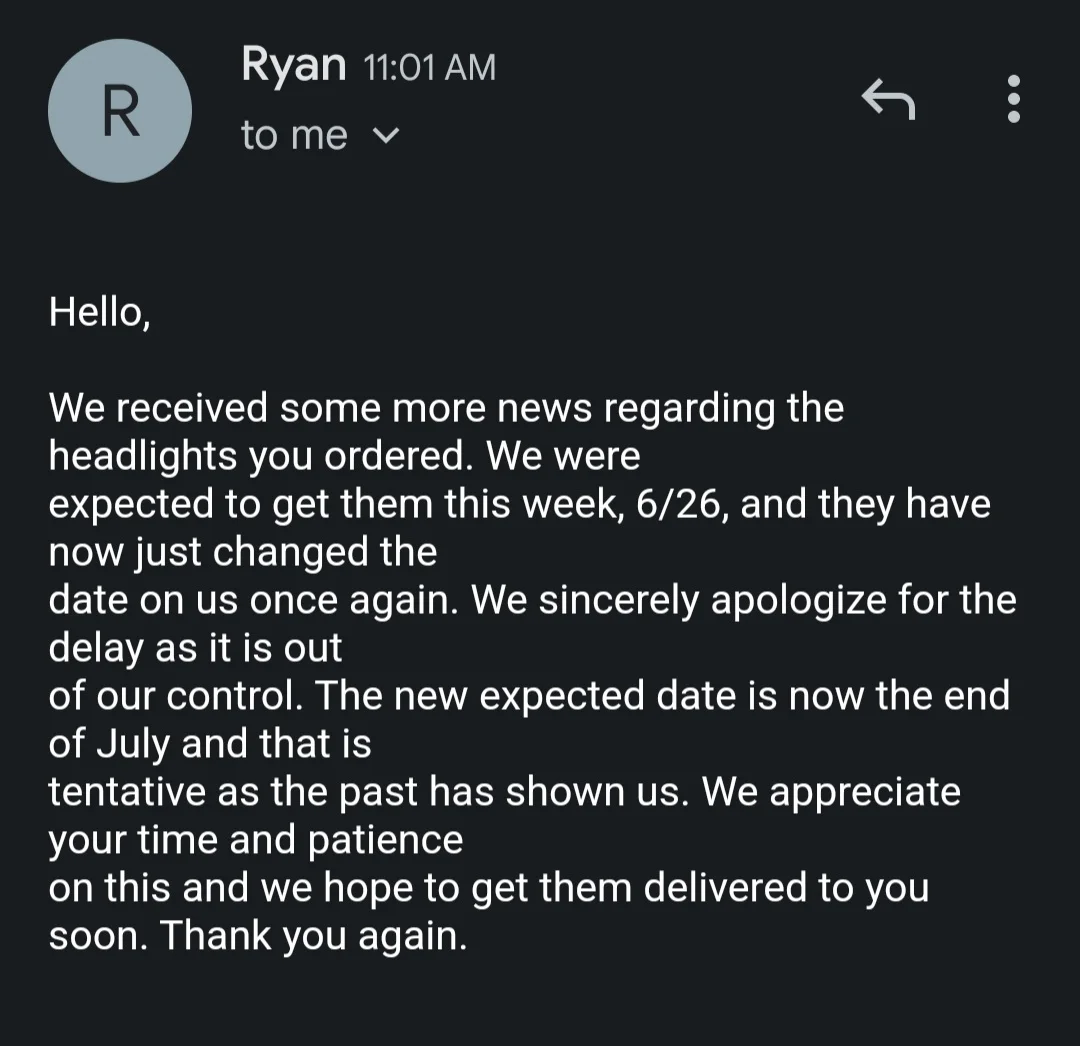
Task: Open Ryan's sender avatar
Action: (x=119, y=111)
